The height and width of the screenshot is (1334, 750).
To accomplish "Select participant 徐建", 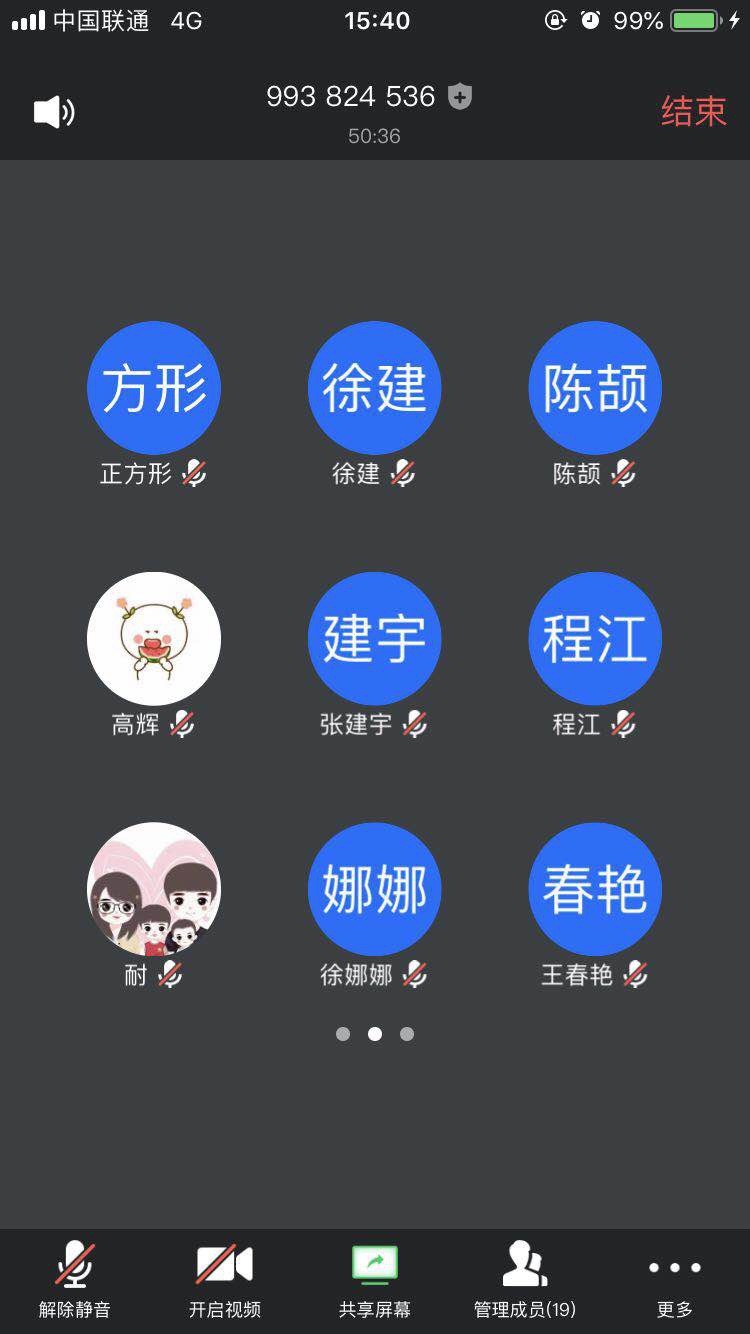I will (375, 388).
